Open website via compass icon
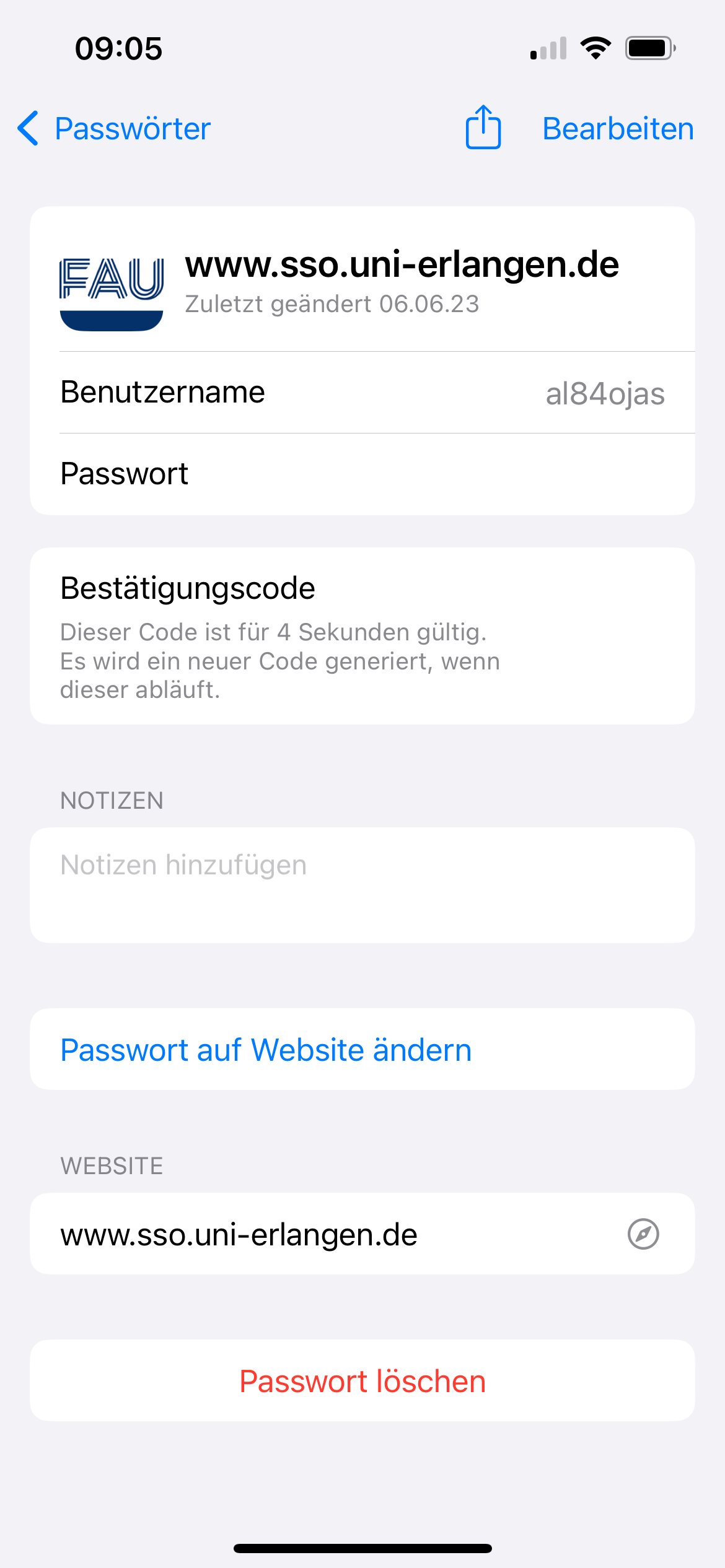 point(643,1234)
